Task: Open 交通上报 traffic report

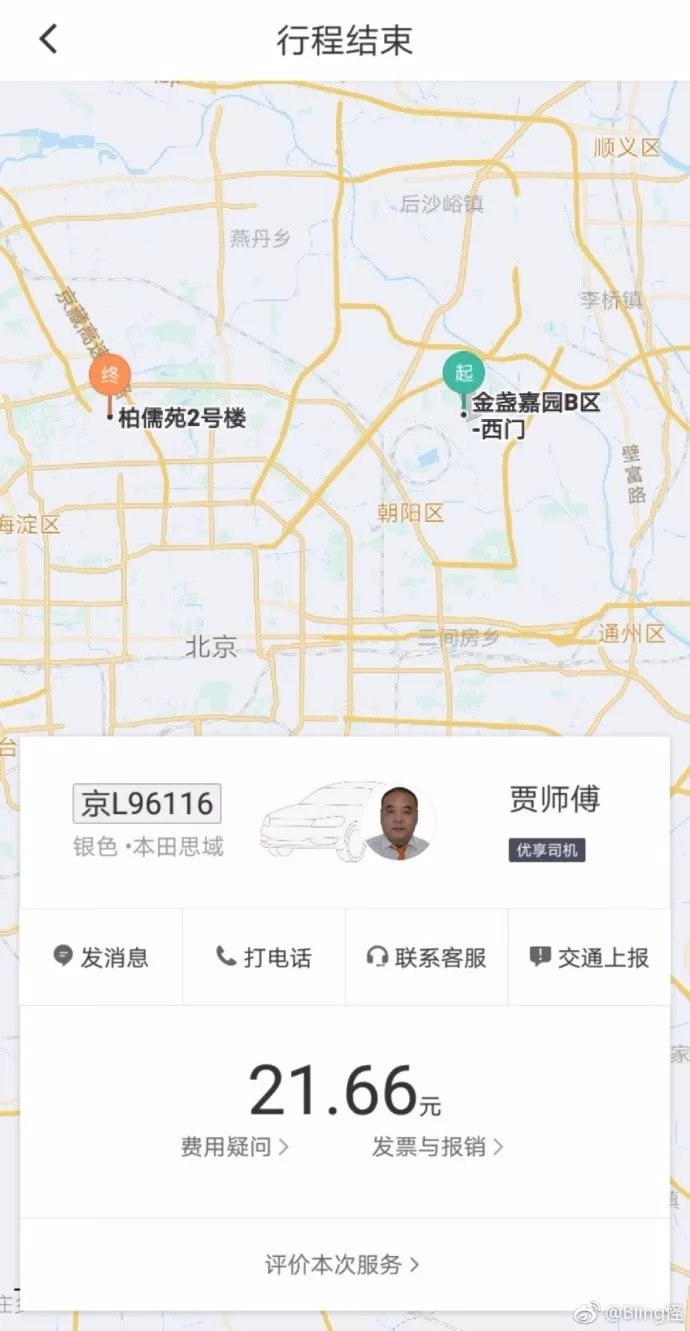Action: pyautogui.click(x=590, y=957)
